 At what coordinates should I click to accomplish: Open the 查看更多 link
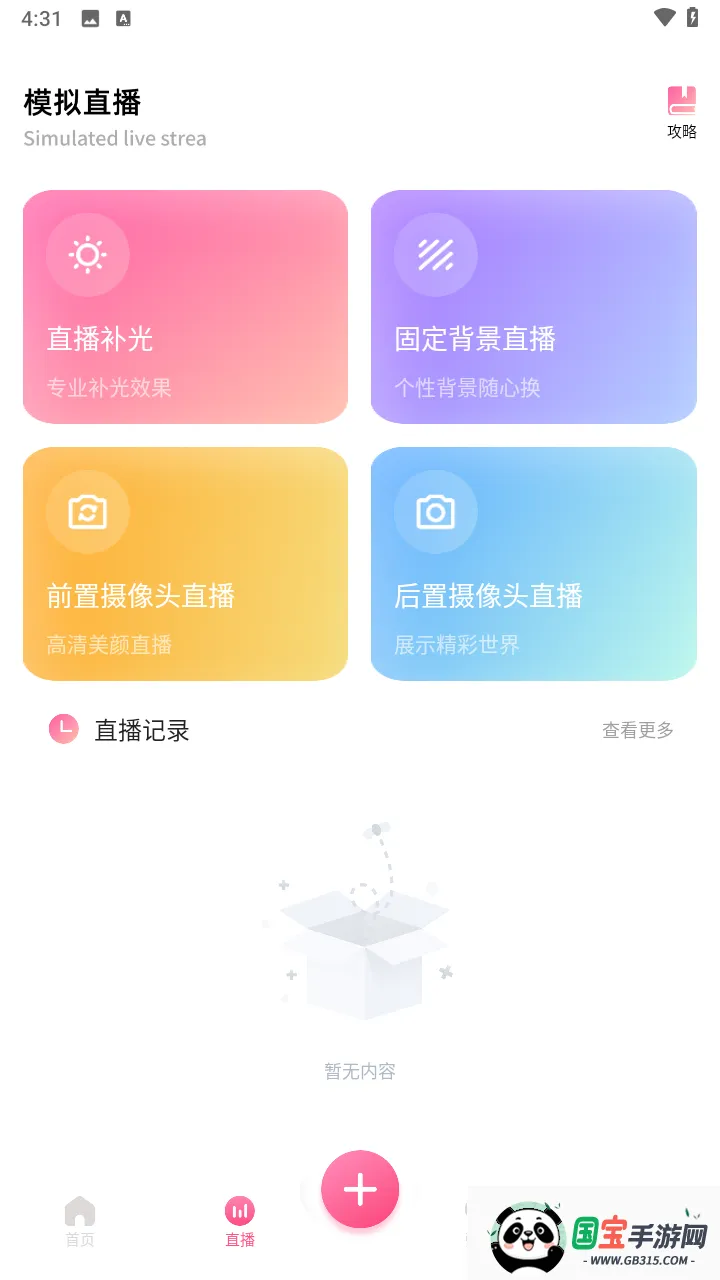point(637,730)
